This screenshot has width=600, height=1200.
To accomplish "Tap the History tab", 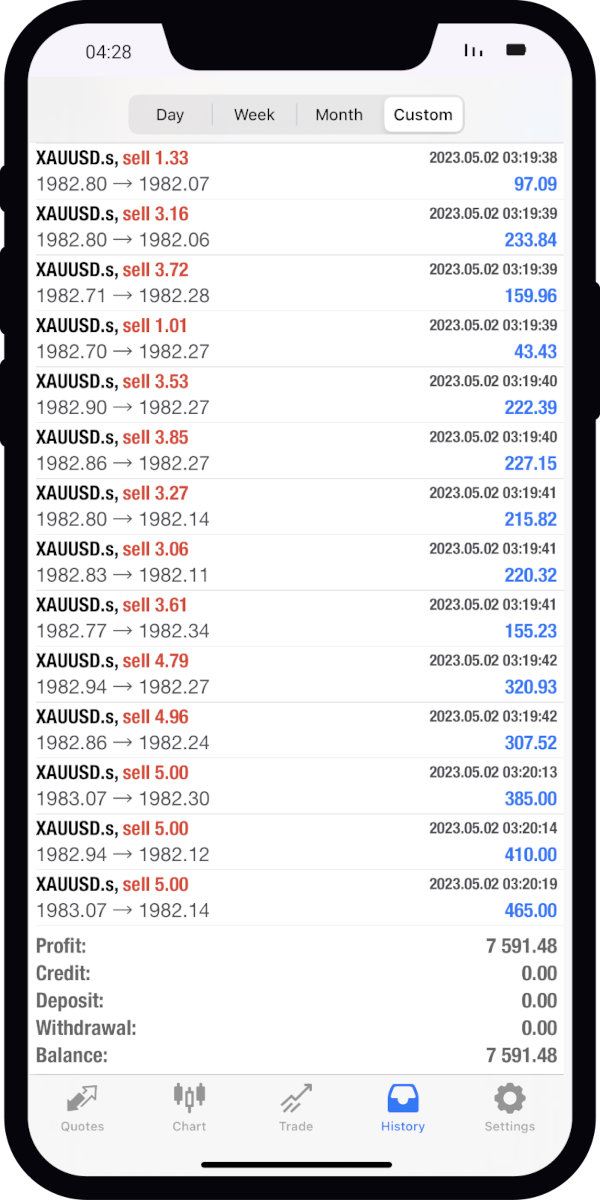I will pyautogui.click(x=403, y=1108).
